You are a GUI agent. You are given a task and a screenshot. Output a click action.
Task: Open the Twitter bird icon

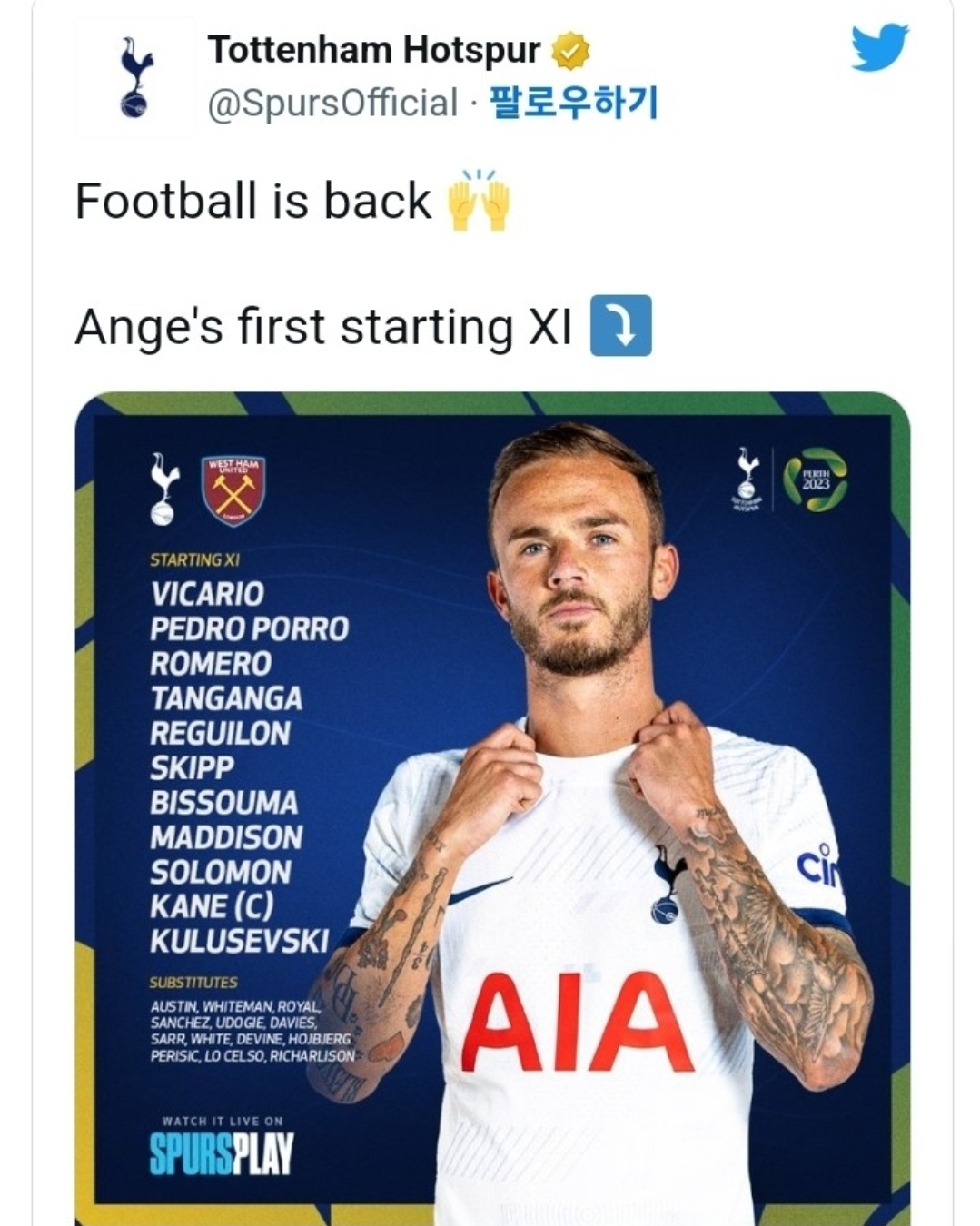tap(879, 47)
